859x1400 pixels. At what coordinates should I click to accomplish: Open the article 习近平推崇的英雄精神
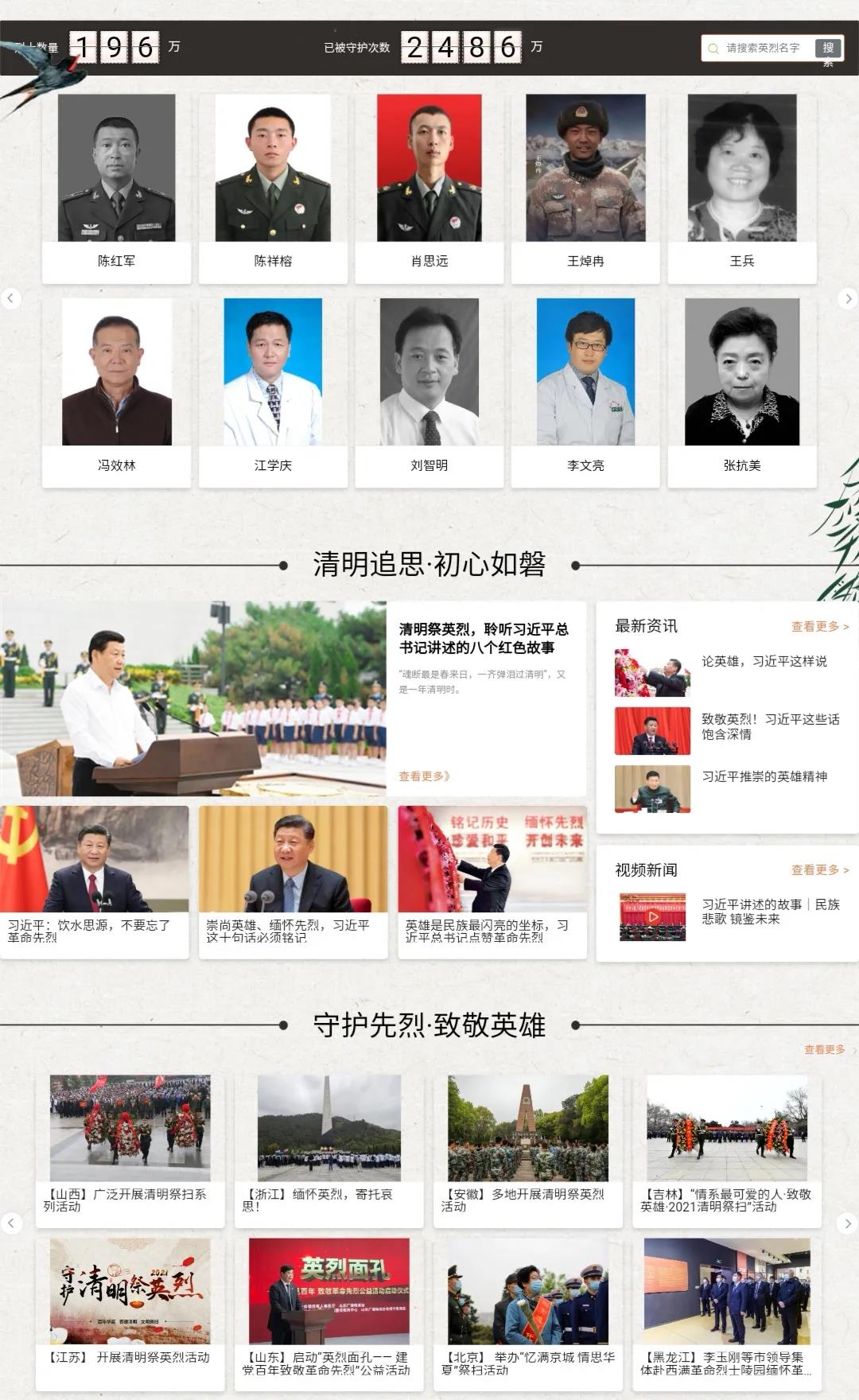coord(764,776)
